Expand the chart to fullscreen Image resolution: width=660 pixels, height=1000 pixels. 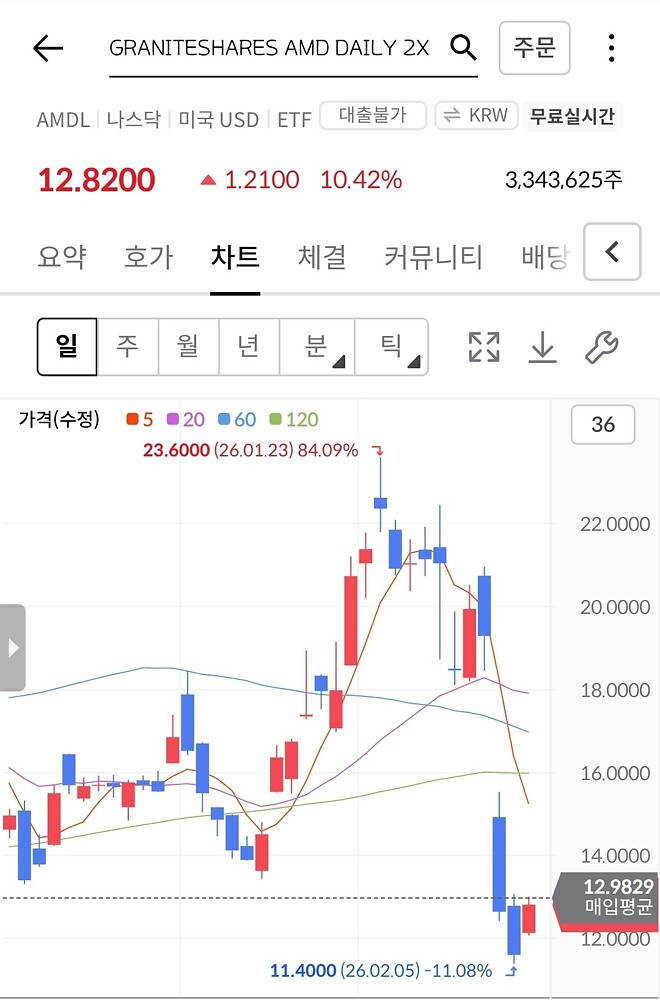484,347
